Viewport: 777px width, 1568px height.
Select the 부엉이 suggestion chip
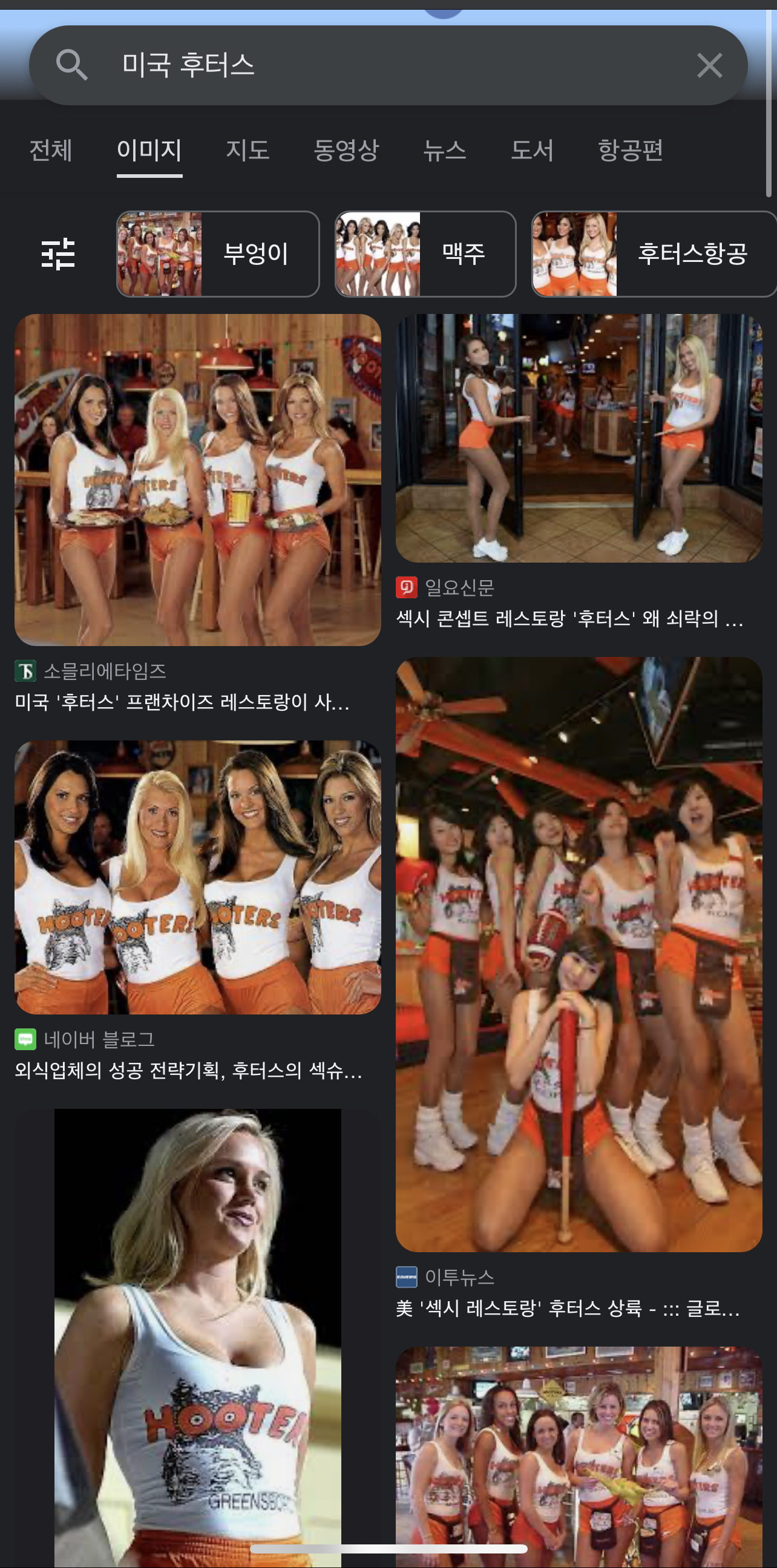(x=218, y=254)
